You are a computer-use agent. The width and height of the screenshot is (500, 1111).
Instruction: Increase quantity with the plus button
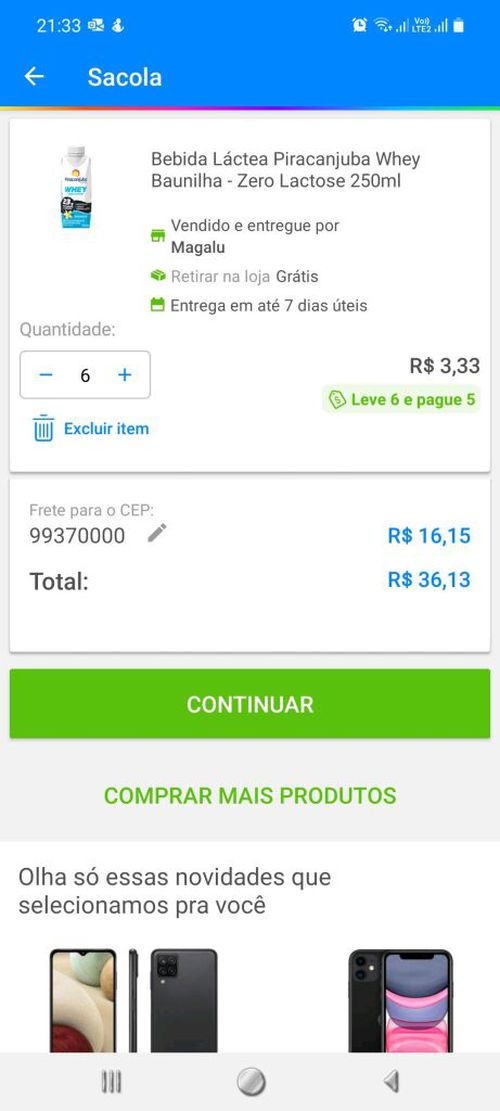pos(125,375)
